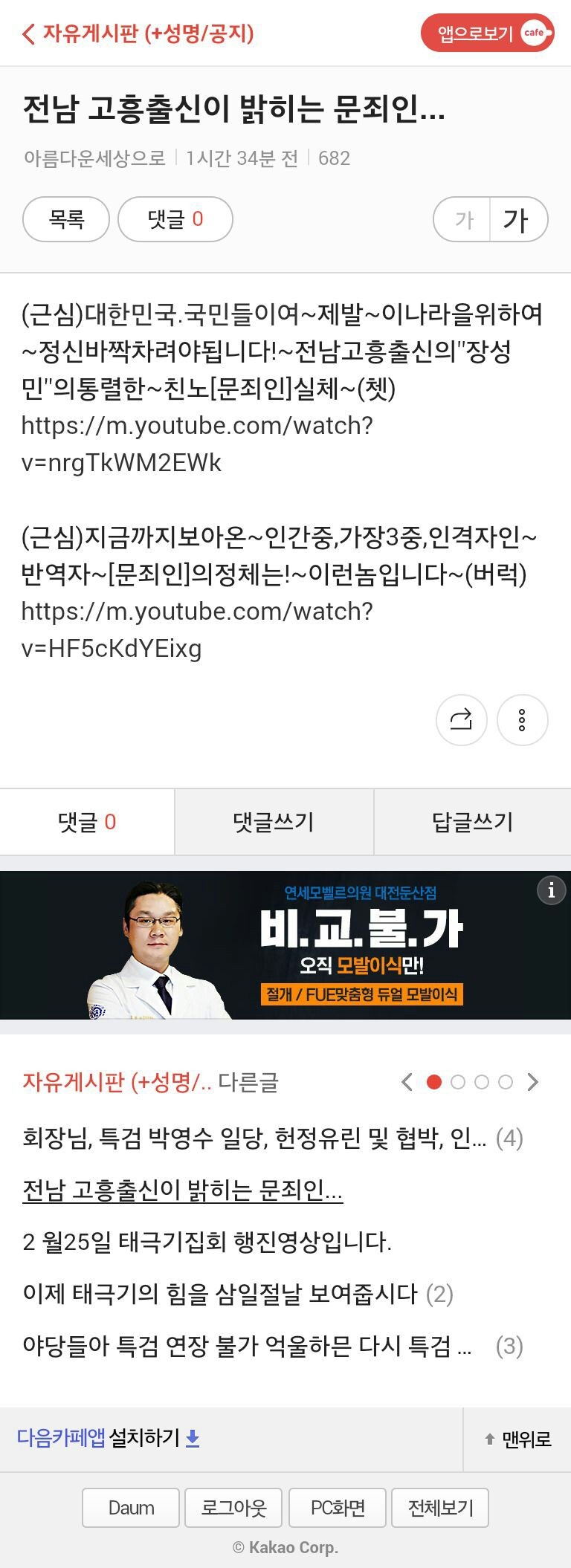Go to next page of other posts
This screenshot has height=1568, width=571.
tap(532, 1082)
